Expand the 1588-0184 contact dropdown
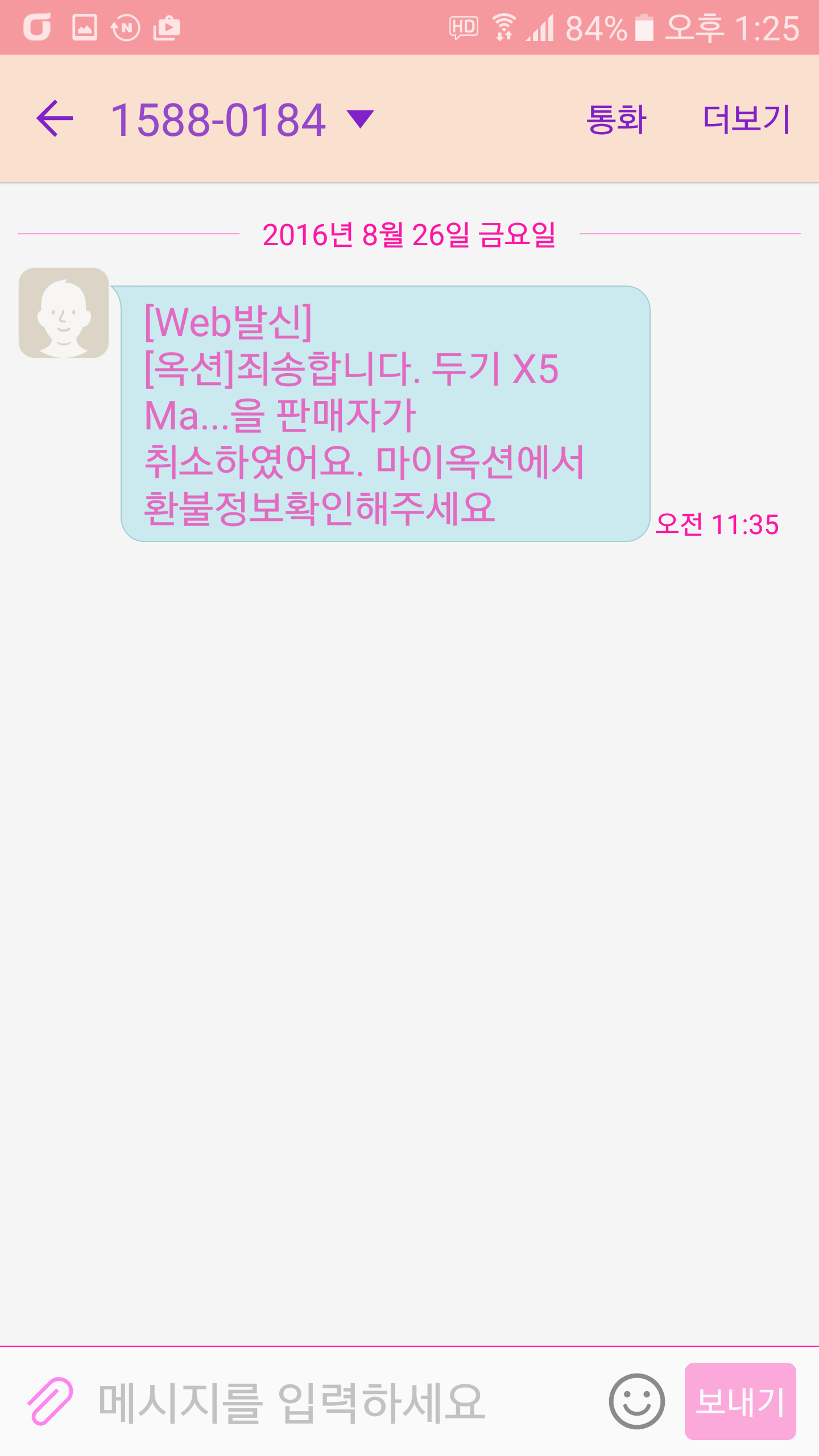 pyautogui.click(x=360, y=119)
